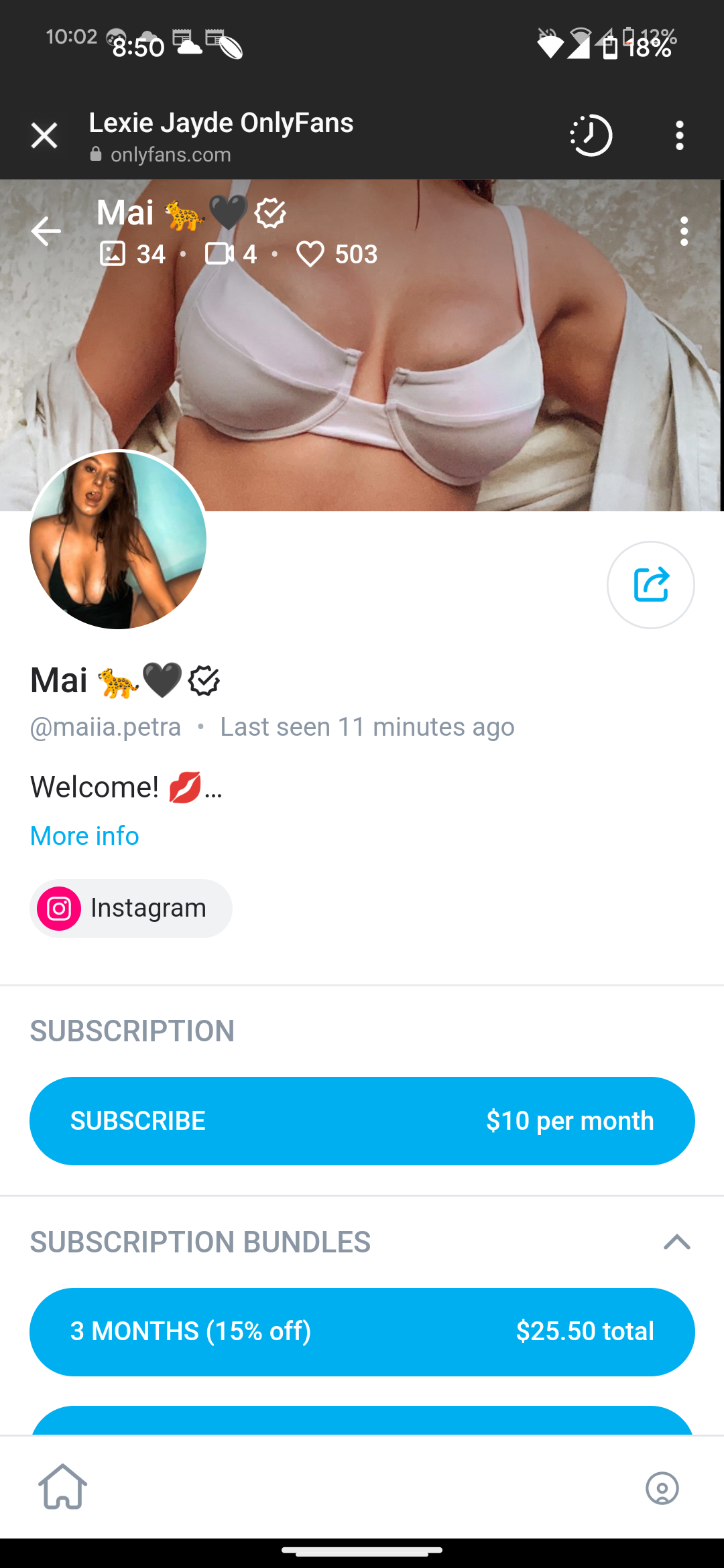Screen dimensions: 724x1568
Task: Share Mai's profile
Action: coord(650,584)
